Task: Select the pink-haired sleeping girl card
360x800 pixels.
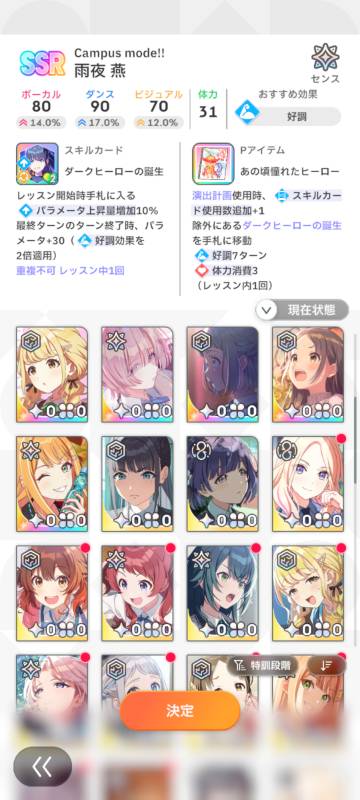Action: [x=137, y=374]
